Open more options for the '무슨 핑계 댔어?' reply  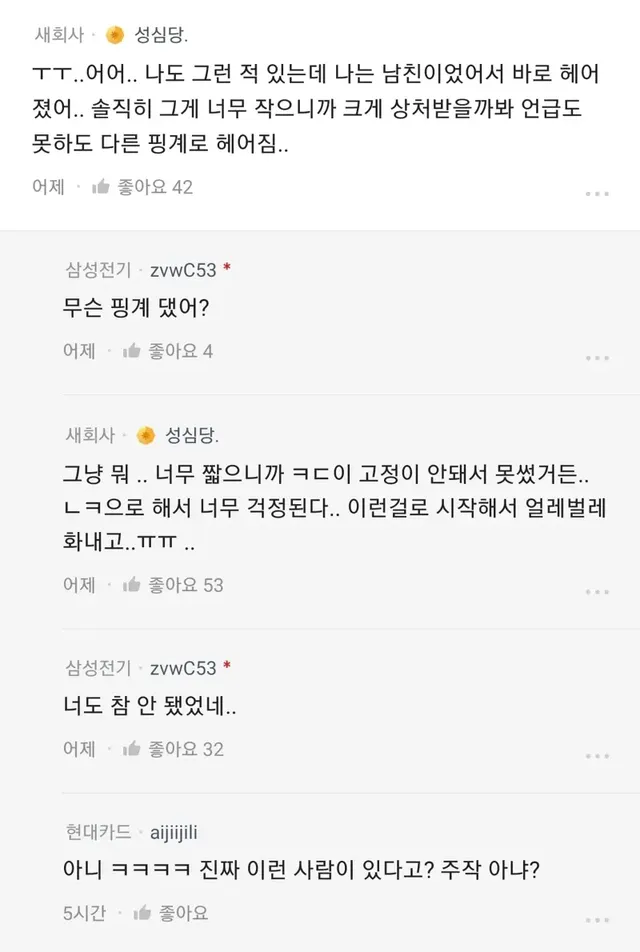click(x=596, y=357)
